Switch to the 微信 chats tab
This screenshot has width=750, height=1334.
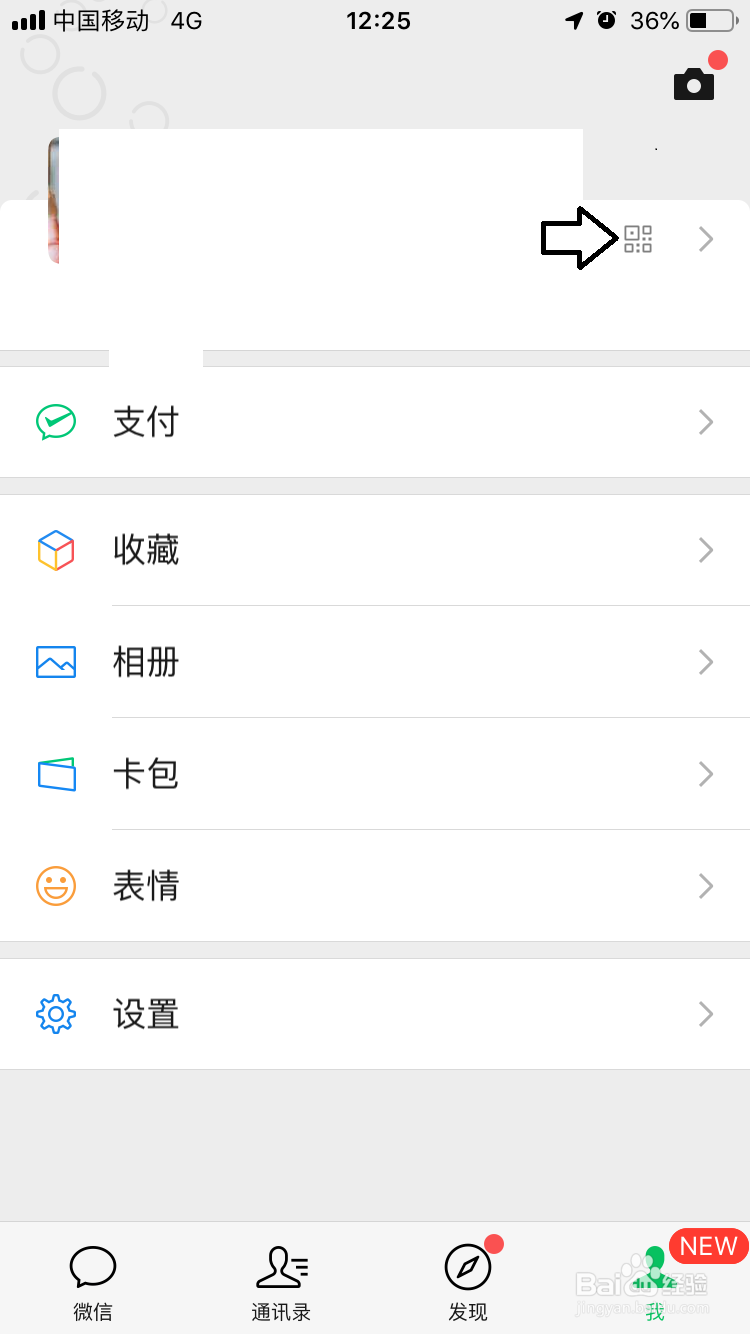pyautogui.click(x=93, y=1283)
